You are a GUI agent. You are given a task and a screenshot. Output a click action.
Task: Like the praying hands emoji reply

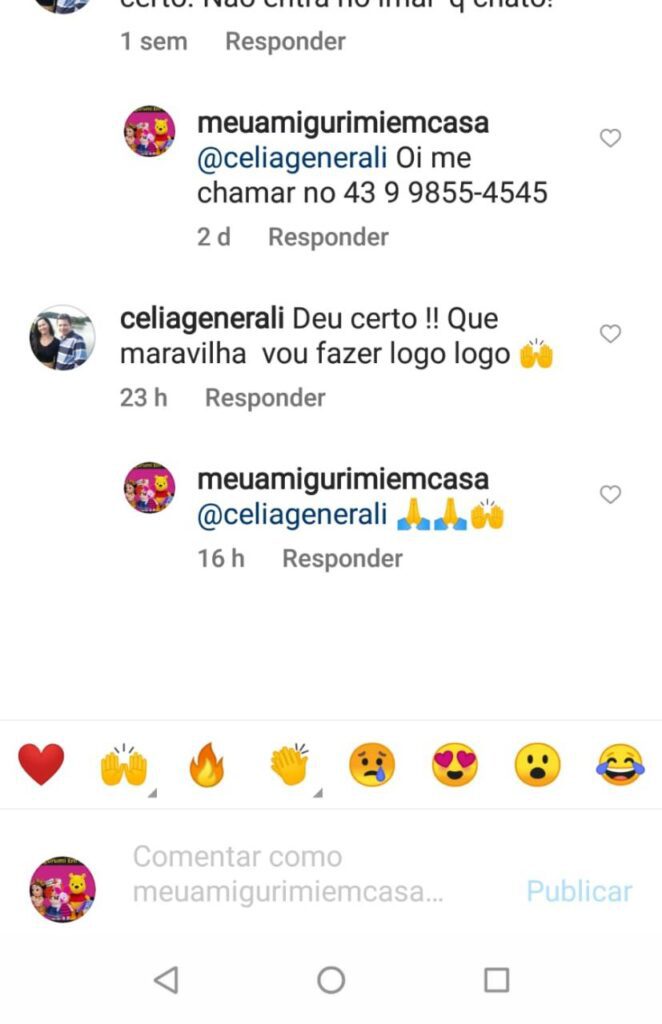point(610,495)
